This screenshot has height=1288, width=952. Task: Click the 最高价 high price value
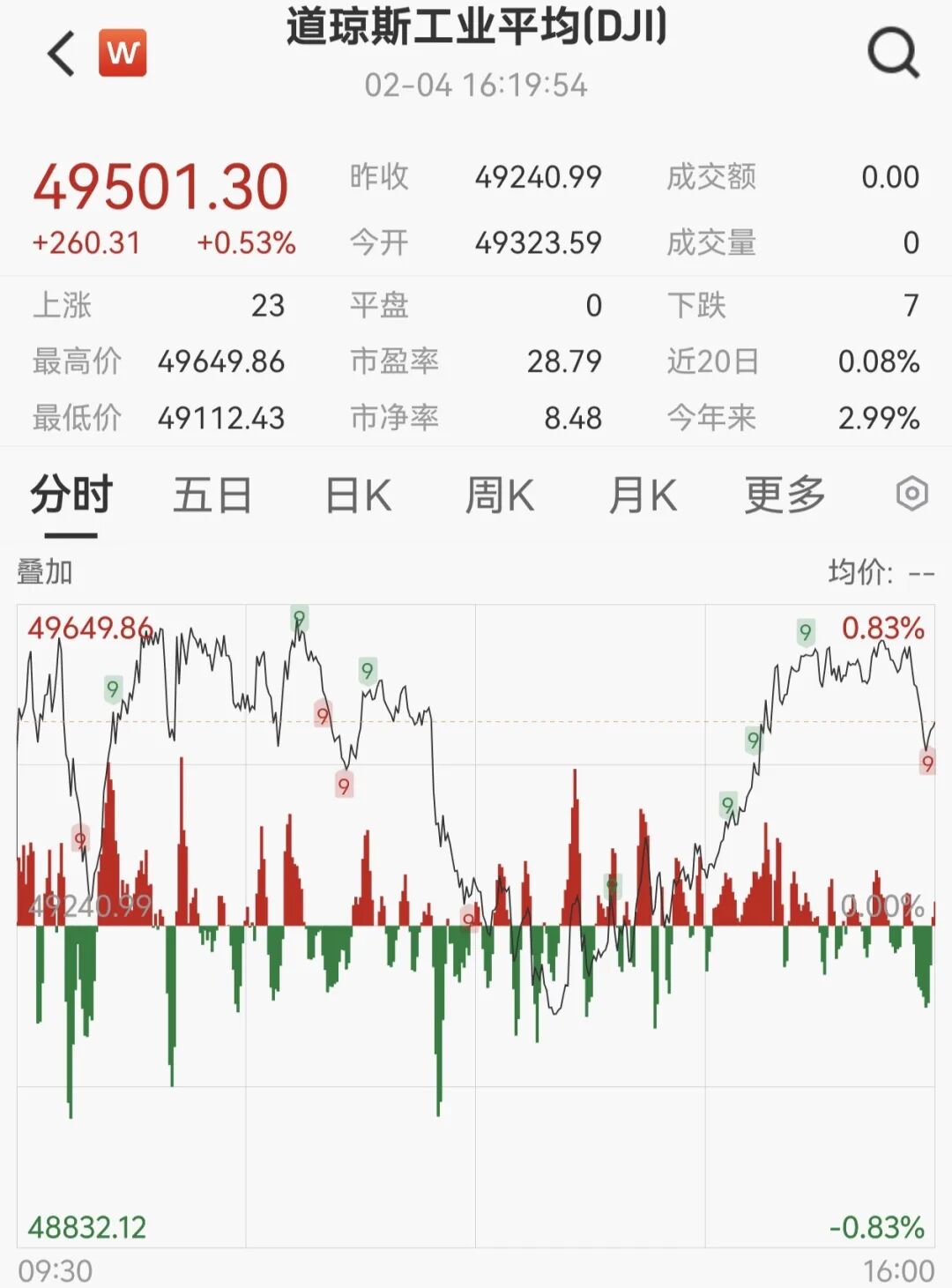tap(219, 361)
